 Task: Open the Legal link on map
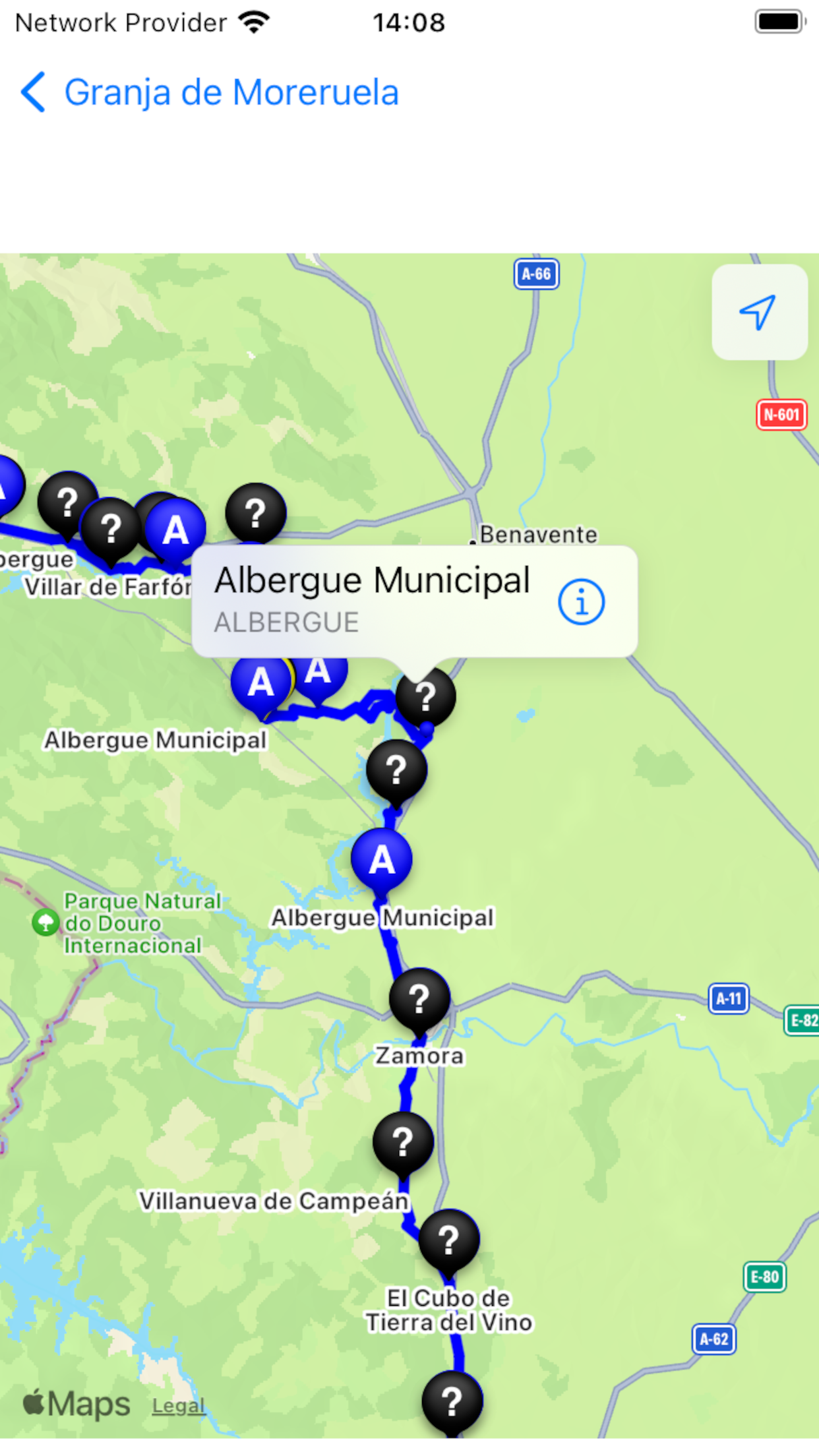point(178,1406)
